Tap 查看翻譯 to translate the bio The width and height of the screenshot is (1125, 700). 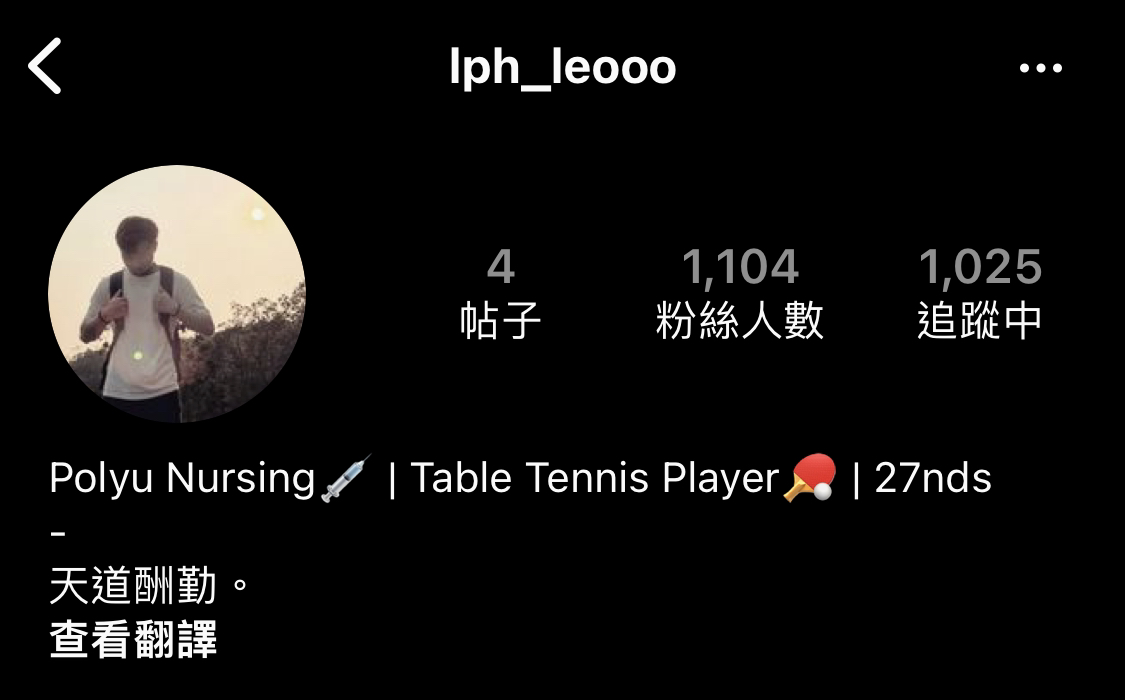click(133, 640)
